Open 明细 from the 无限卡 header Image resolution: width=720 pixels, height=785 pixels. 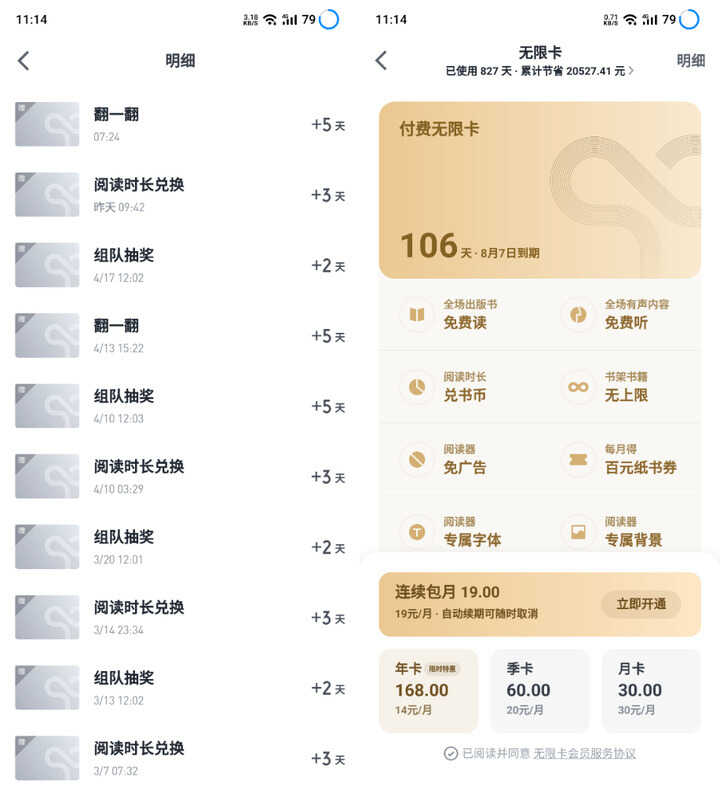tap(690, 61)
